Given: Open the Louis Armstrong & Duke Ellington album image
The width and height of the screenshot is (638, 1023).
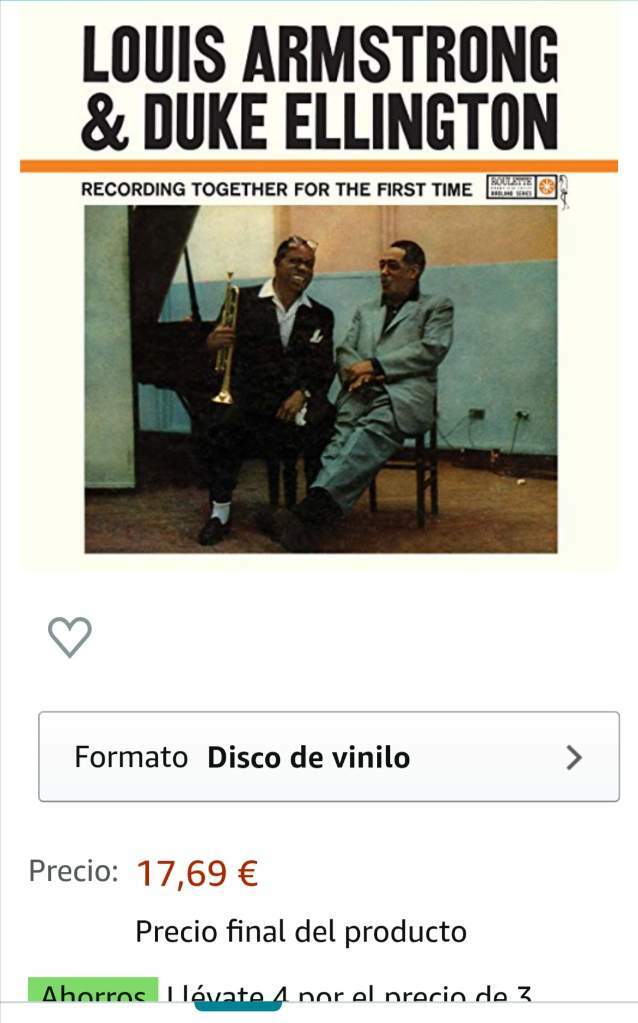Looking at the screenshot, I should pos(319,288).
